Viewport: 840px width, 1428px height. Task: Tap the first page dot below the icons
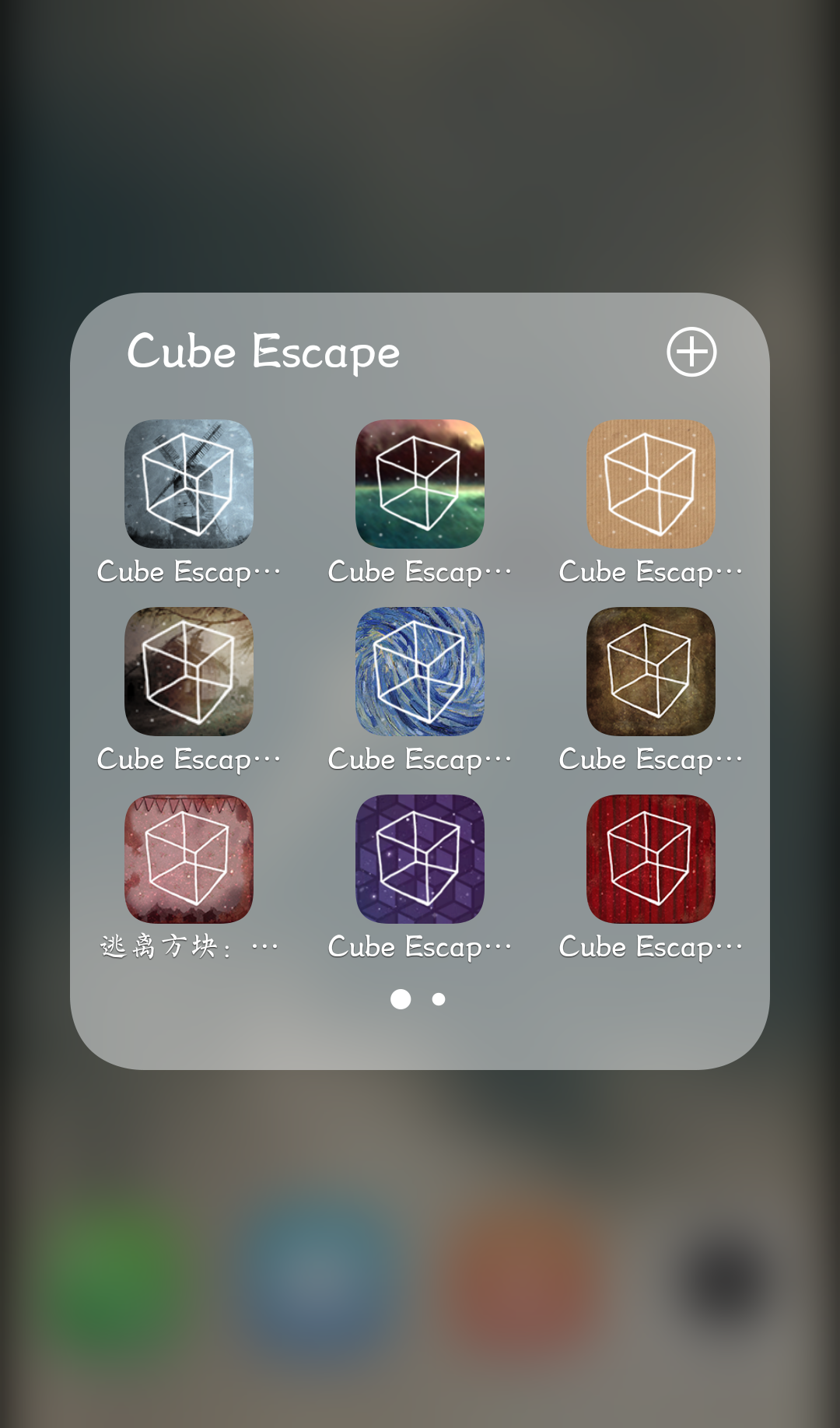coord(402,999)
